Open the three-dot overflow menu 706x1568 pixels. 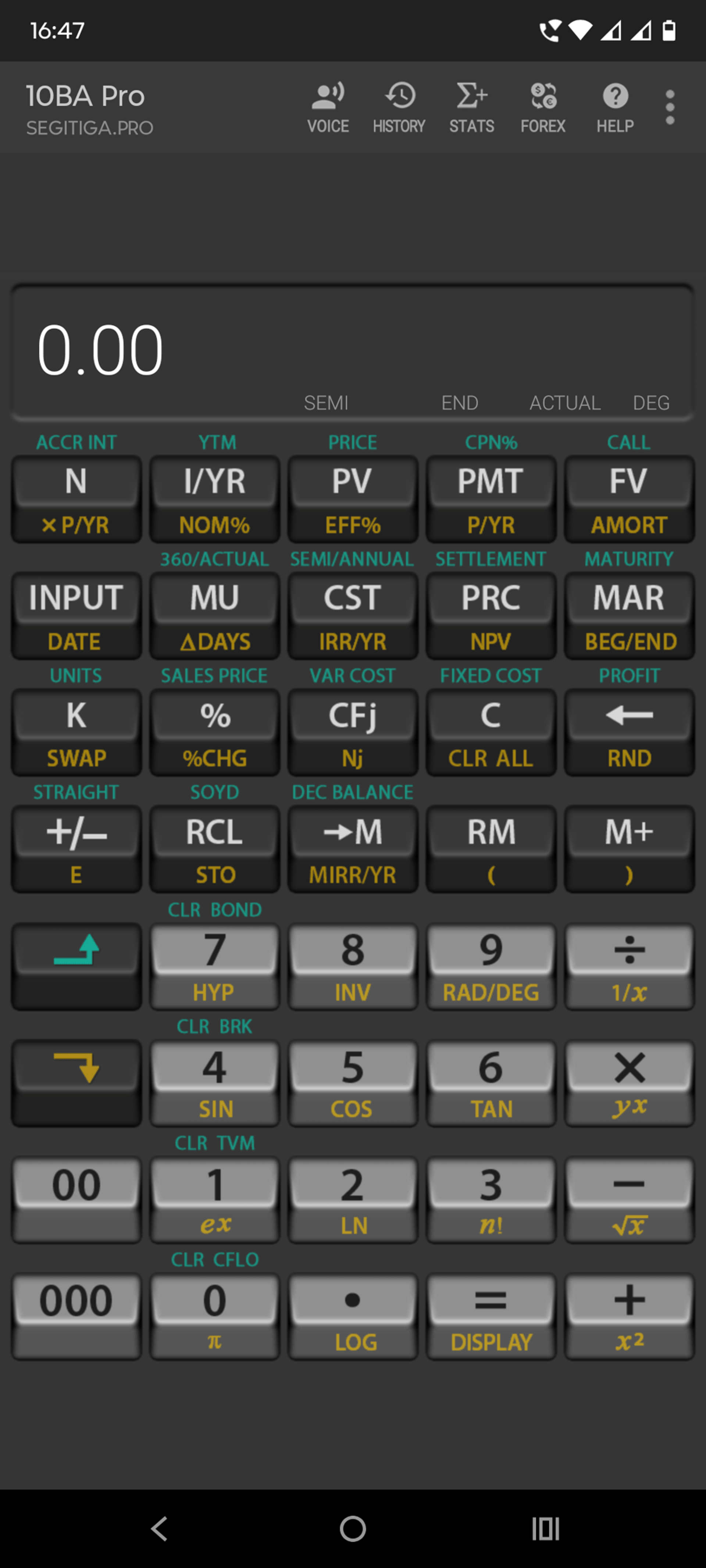pos(670,108)
